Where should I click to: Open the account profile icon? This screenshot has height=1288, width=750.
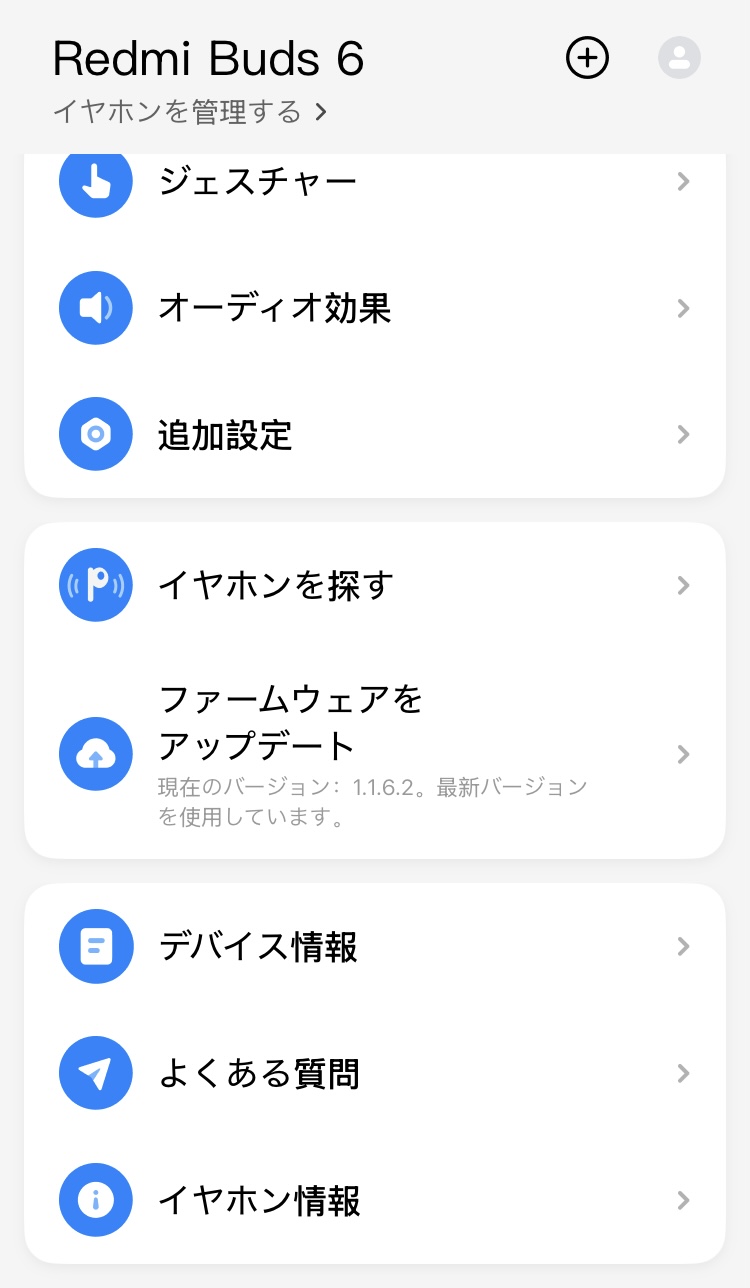pyautogui.click(x=679, y=57)
